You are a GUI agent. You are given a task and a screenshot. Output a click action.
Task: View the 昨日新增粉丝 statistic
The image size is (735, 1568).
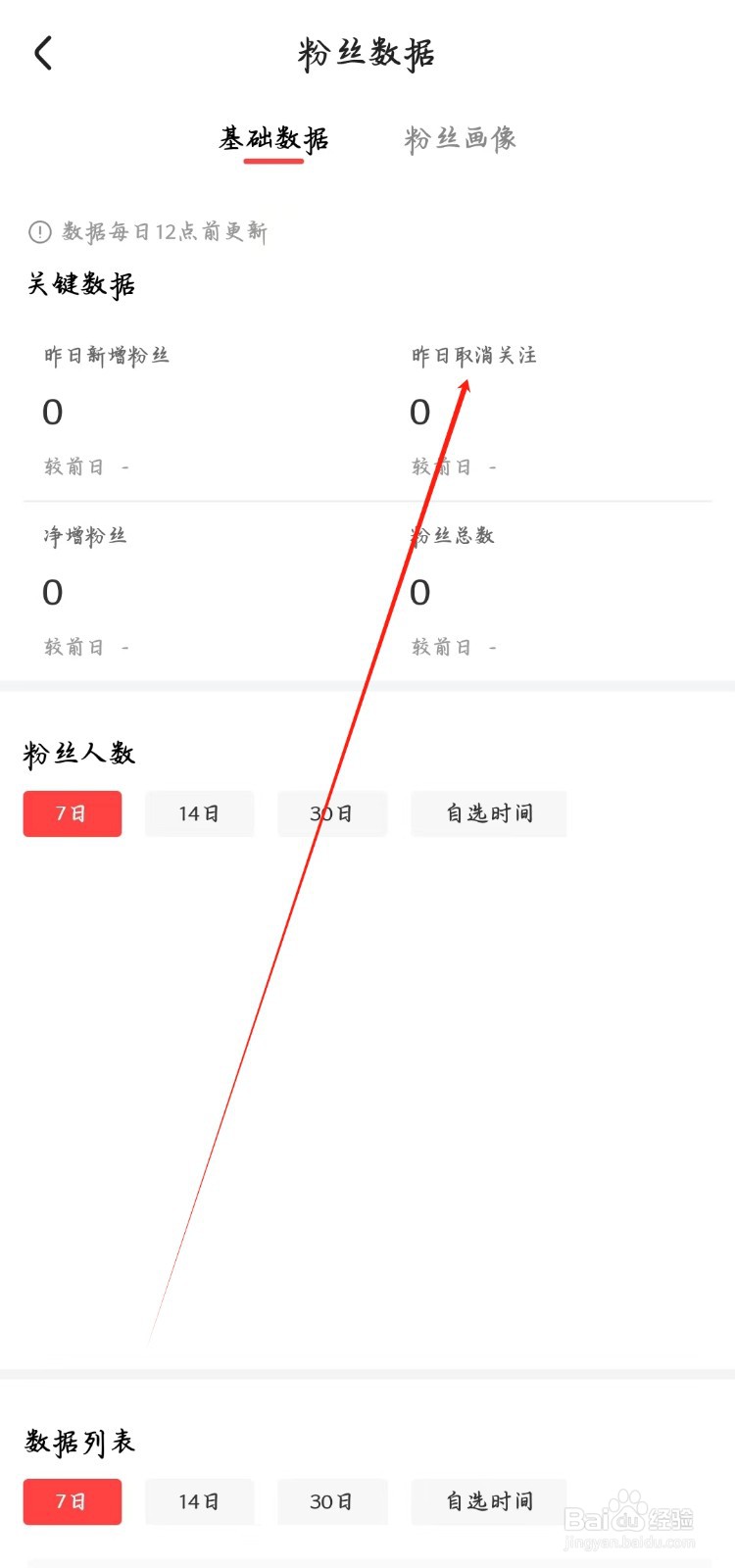(108, 357)
